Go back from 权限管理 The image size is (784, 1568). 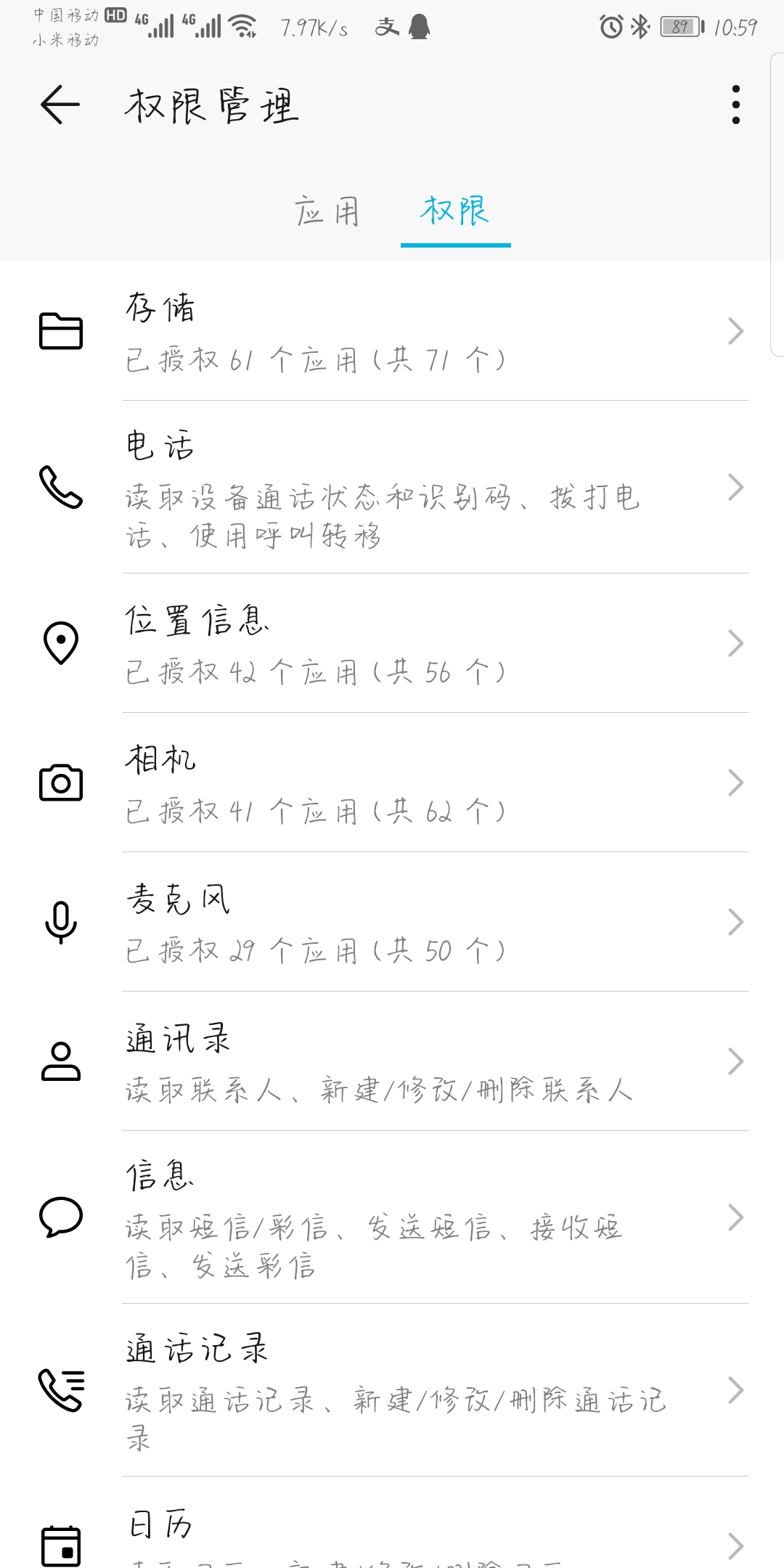pyautogui.click(x=60, y=105)
